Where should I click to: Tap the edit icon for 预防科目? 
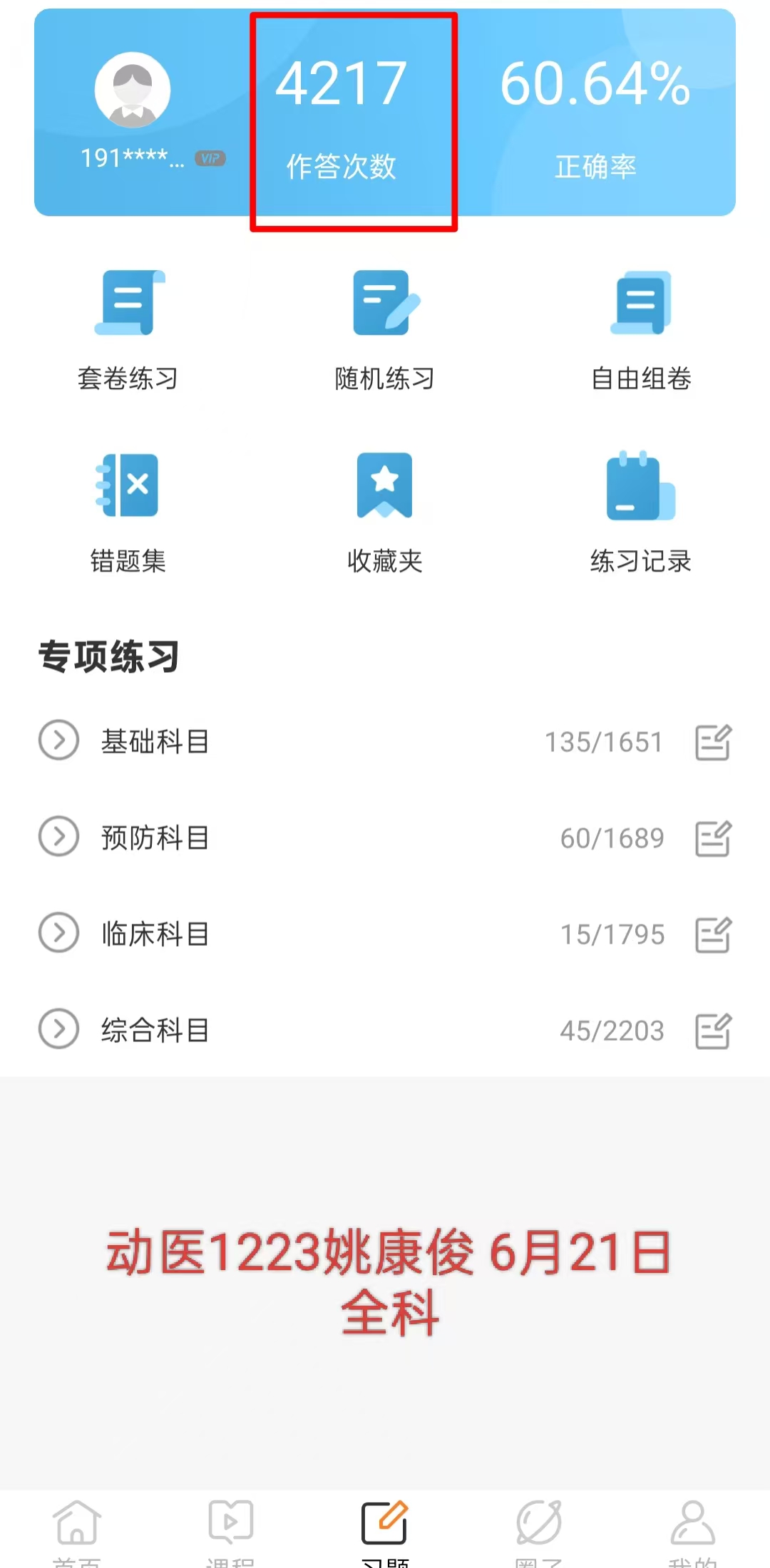coord(713,838)
